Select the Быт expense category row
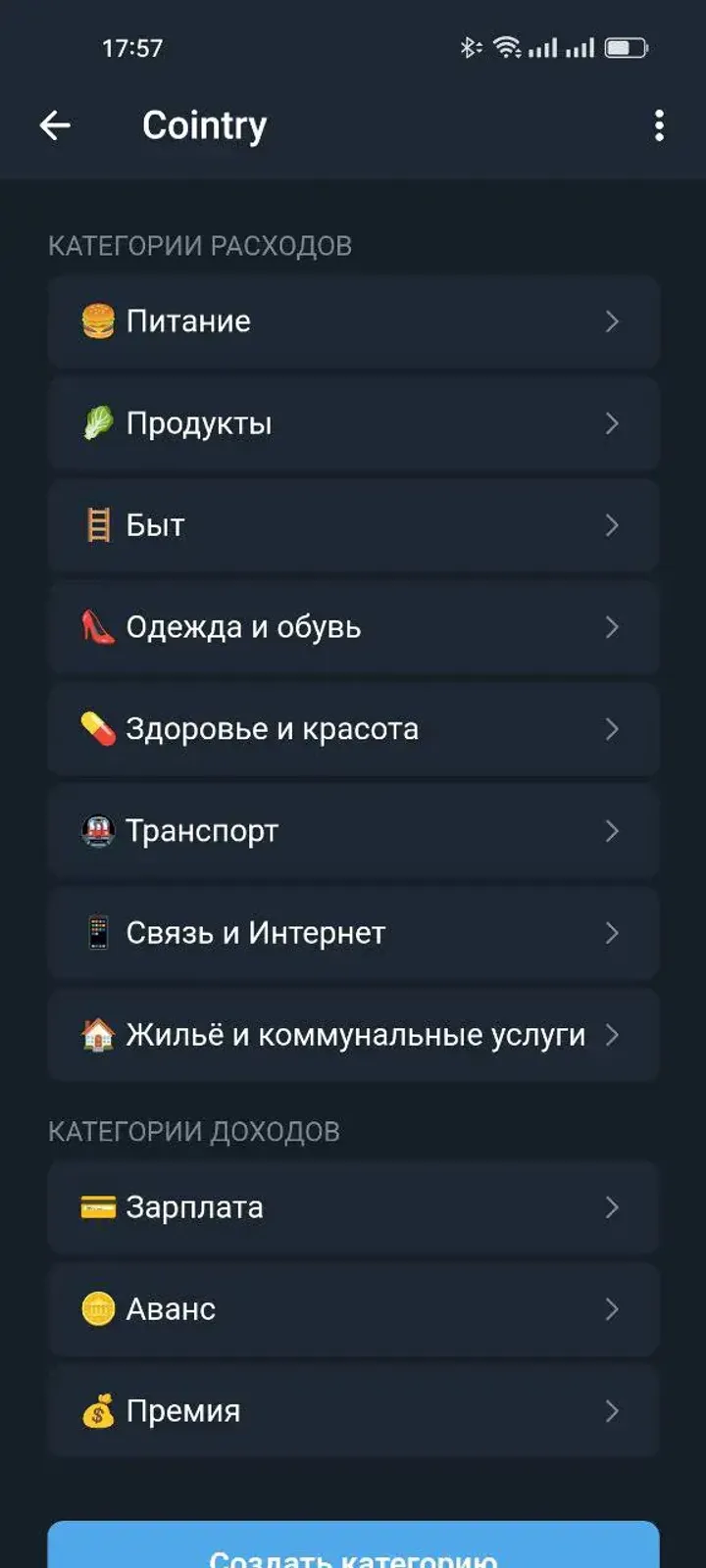Viewport: 706px width, 1568px height. pyautogui.click(x=353, y=525)
